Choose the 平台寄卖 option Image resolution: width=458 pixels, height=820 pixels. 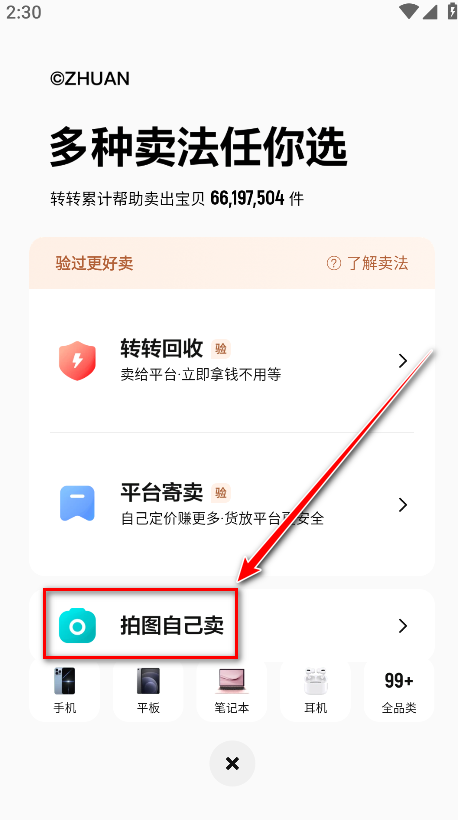[232, 504]
